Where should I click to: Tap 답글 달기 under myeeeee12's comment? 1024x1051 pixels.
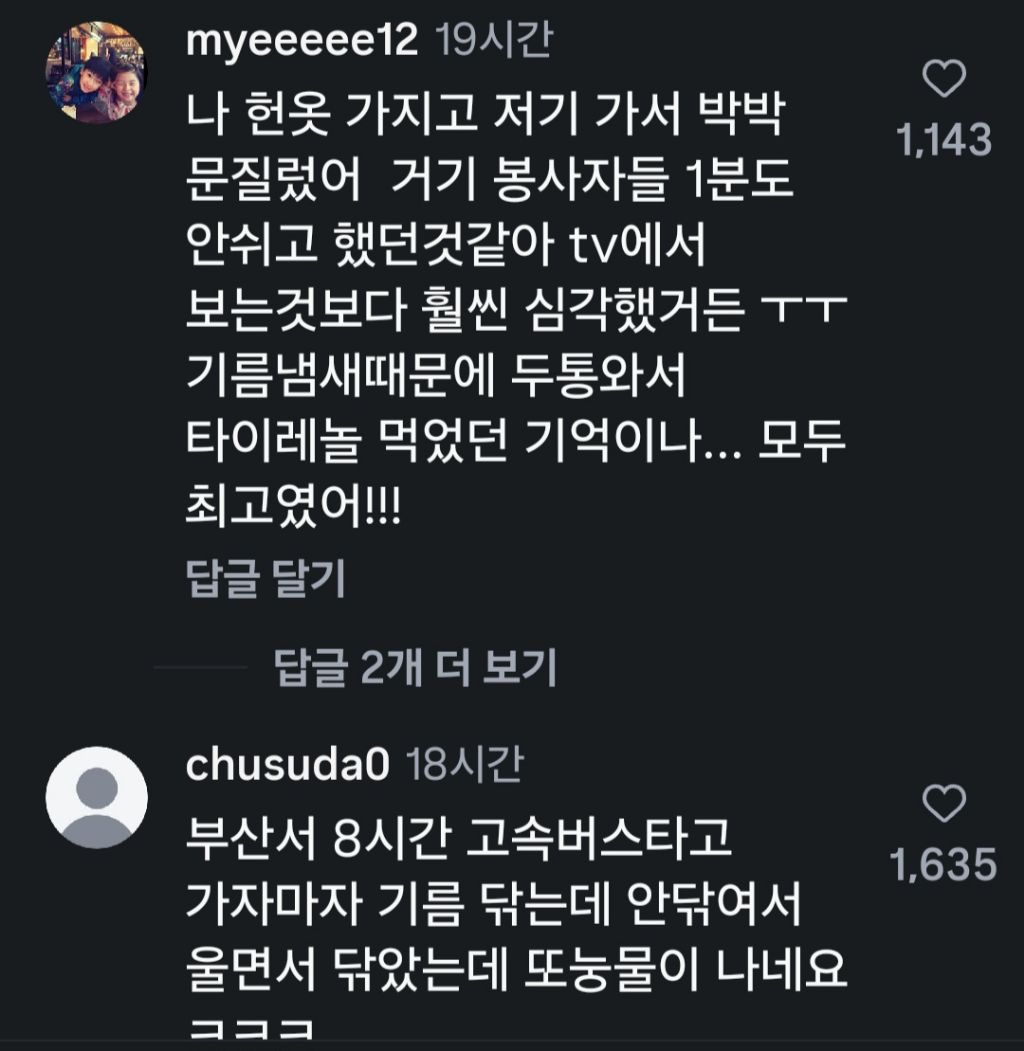coord(265,578)
